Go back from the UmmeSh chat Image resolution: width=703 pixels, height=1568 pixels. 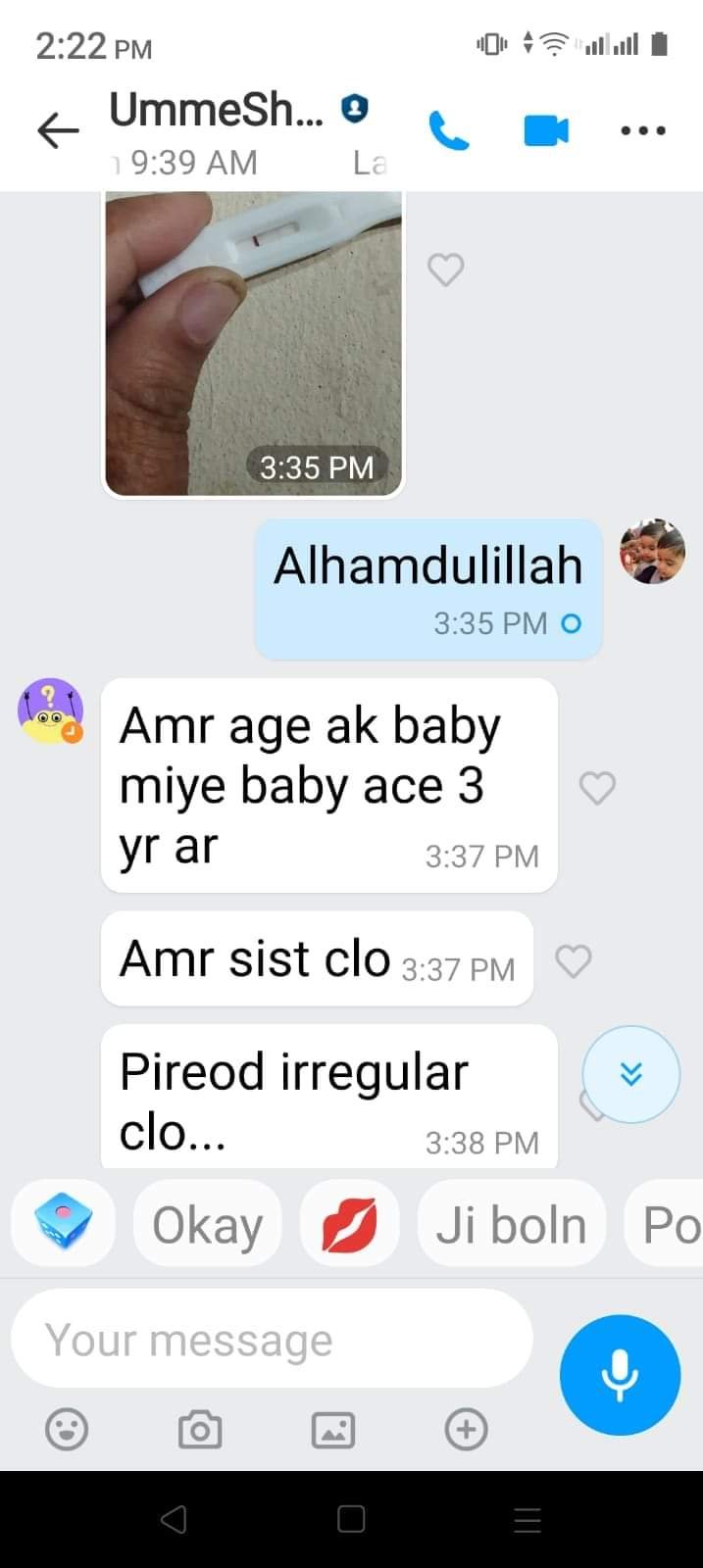point(58,130)
